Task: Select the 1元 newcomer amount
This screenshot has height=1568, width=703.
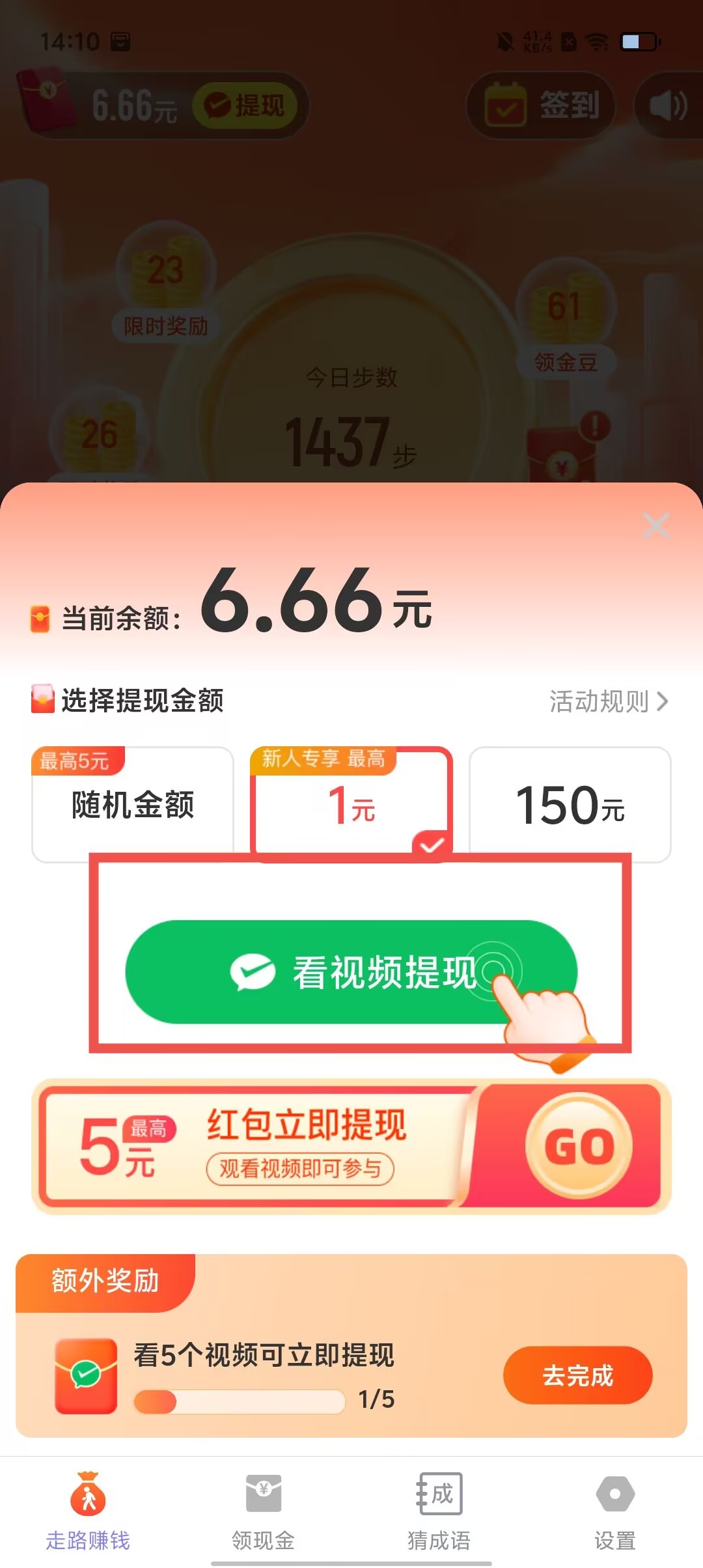Action: [x=351, y=805]
